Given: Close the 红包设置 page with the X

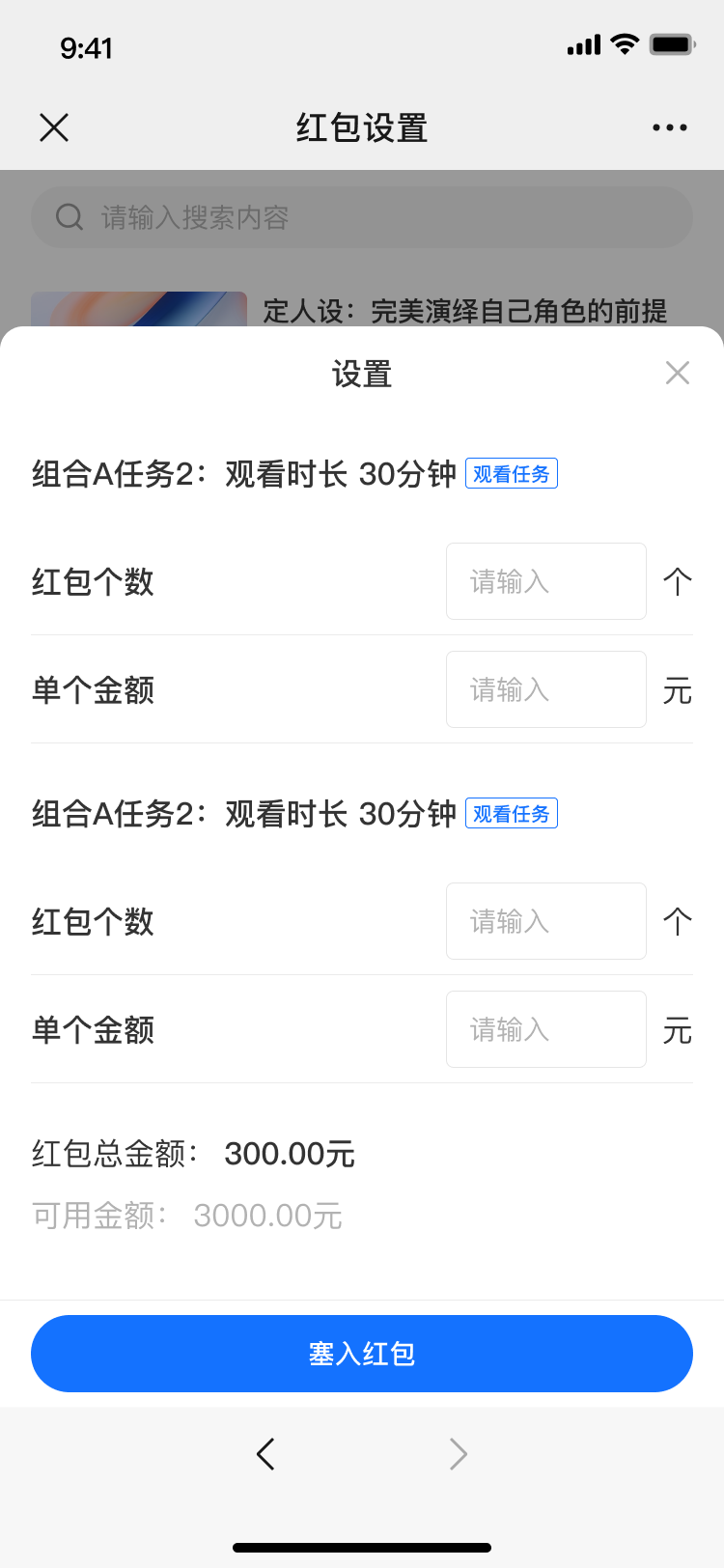Looking at the screenshot, I should point(54,127).
